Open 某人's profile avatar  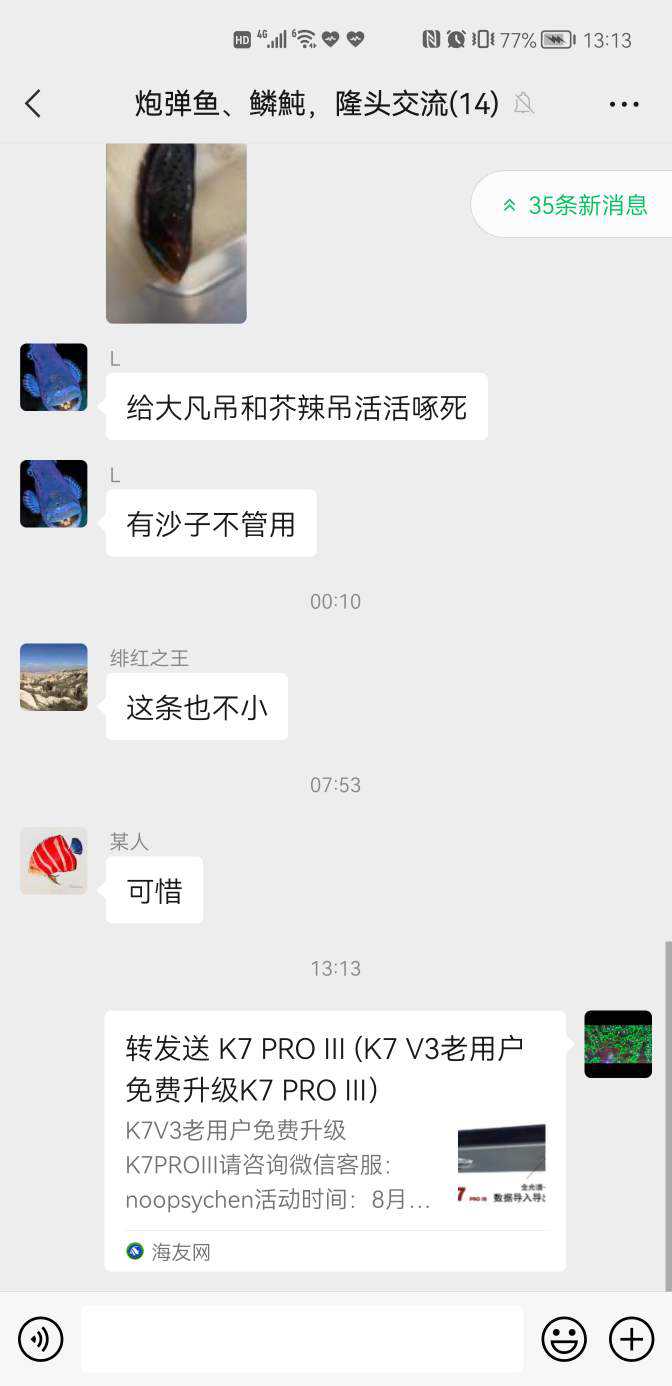54,861
